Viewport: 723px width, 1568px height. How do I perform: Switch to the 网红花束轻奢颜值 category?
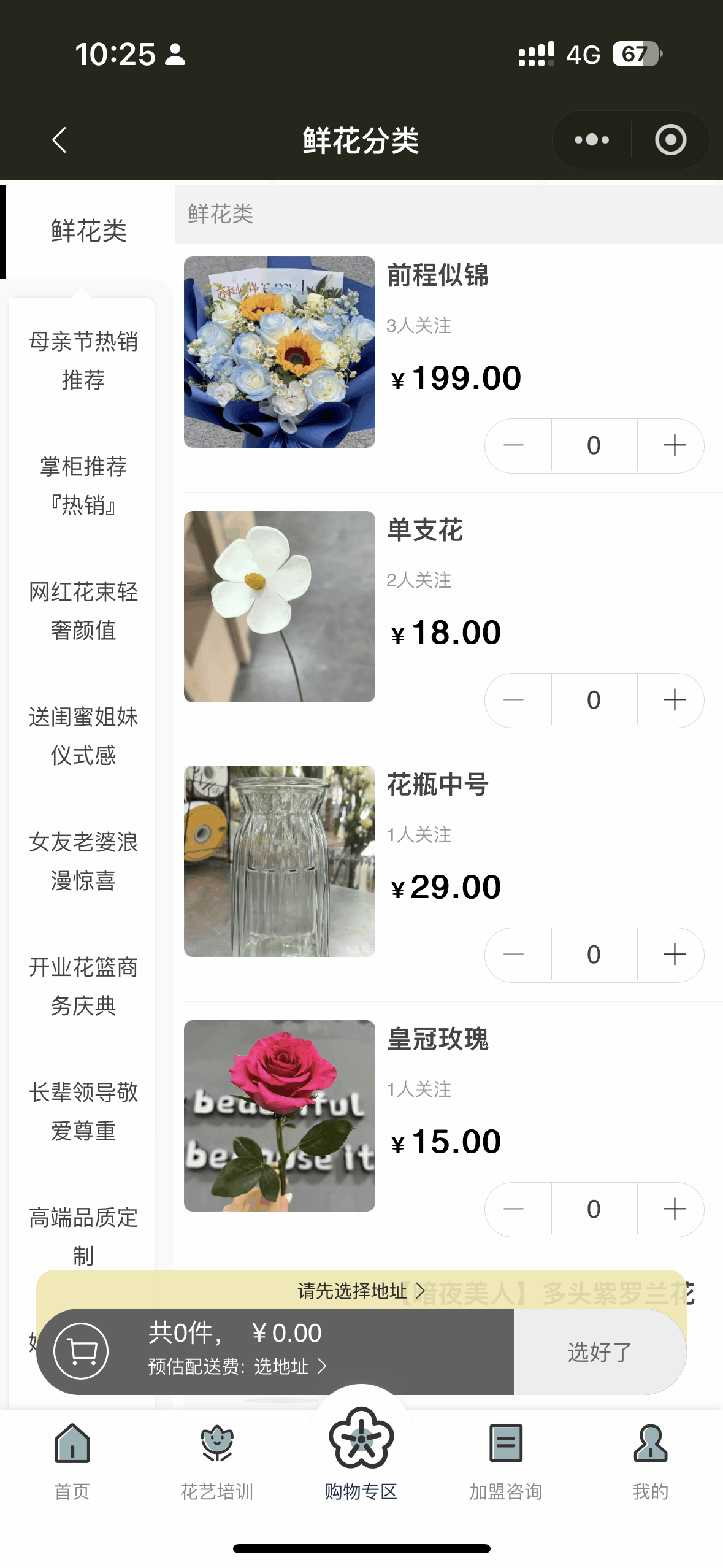tap(83, 611)
